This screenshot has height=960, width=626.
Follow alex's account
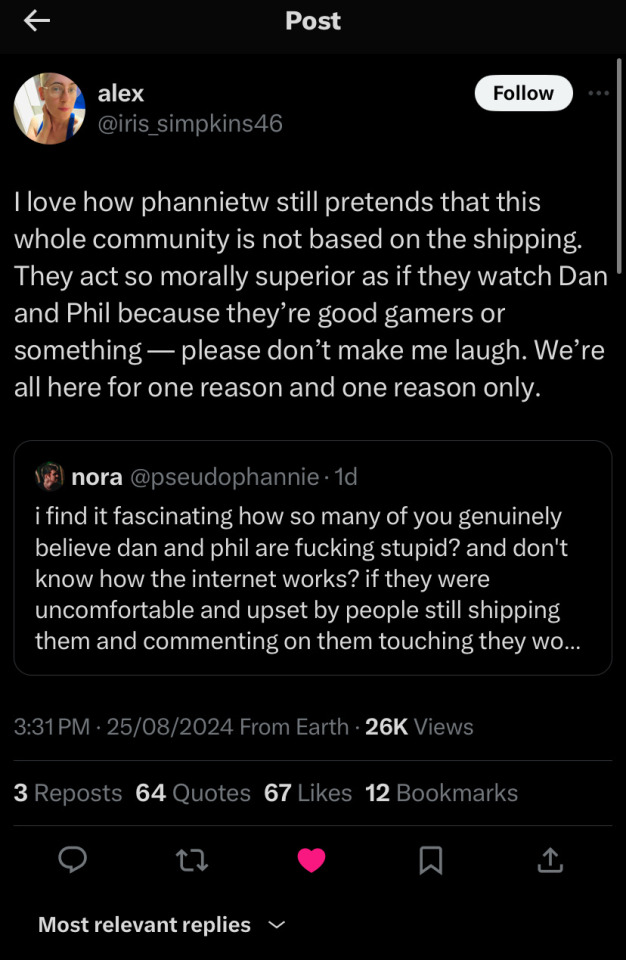pos(522,93)
